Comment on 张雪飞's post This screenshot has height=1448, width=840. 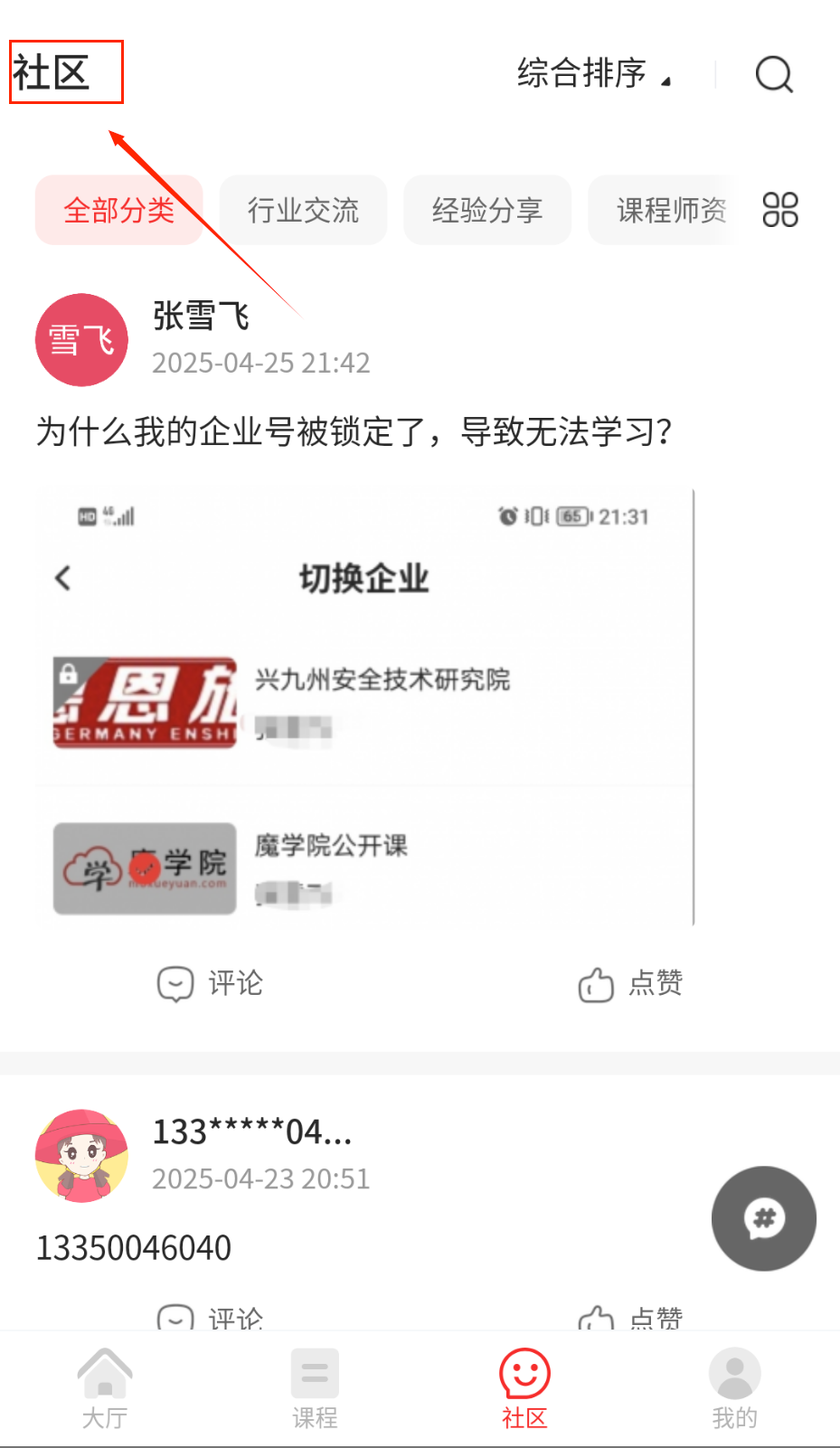(x=210, y=983)
